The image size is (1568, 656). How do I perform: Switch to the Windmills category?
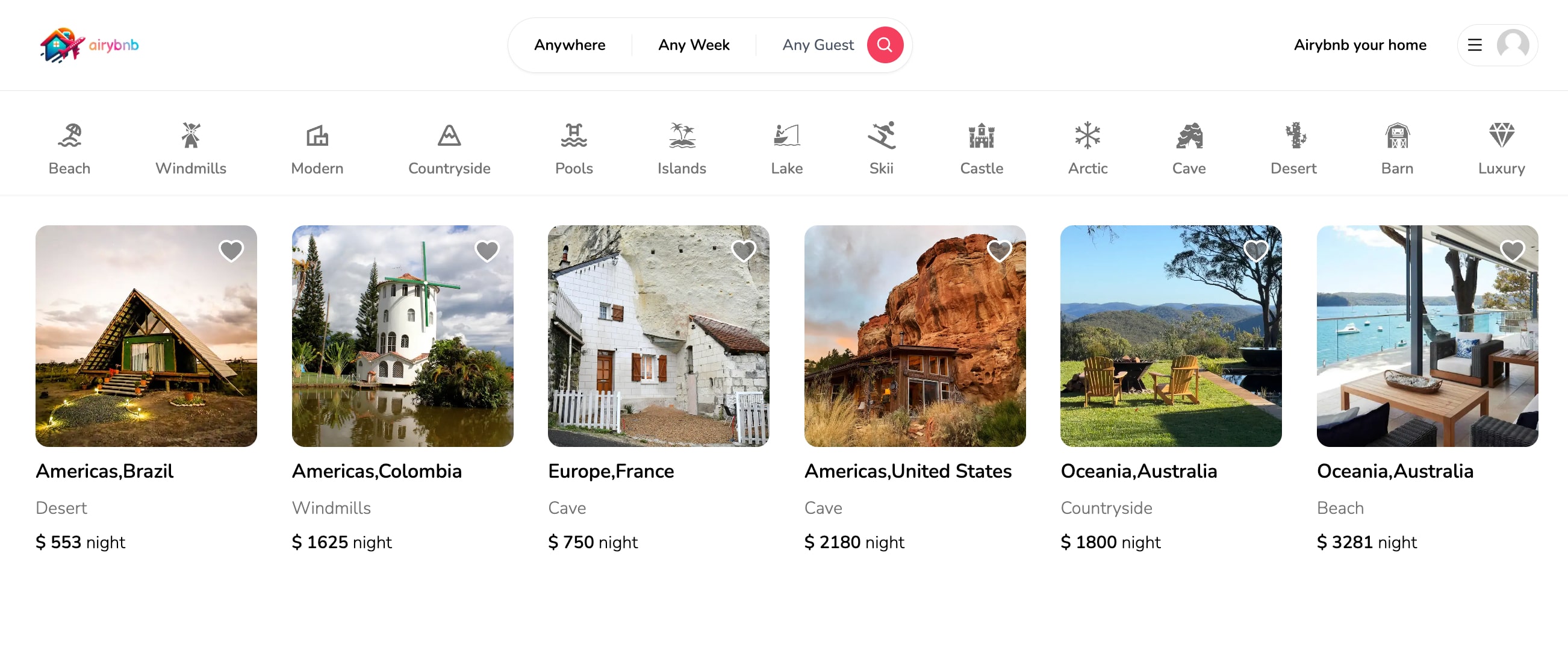point(190,149)
